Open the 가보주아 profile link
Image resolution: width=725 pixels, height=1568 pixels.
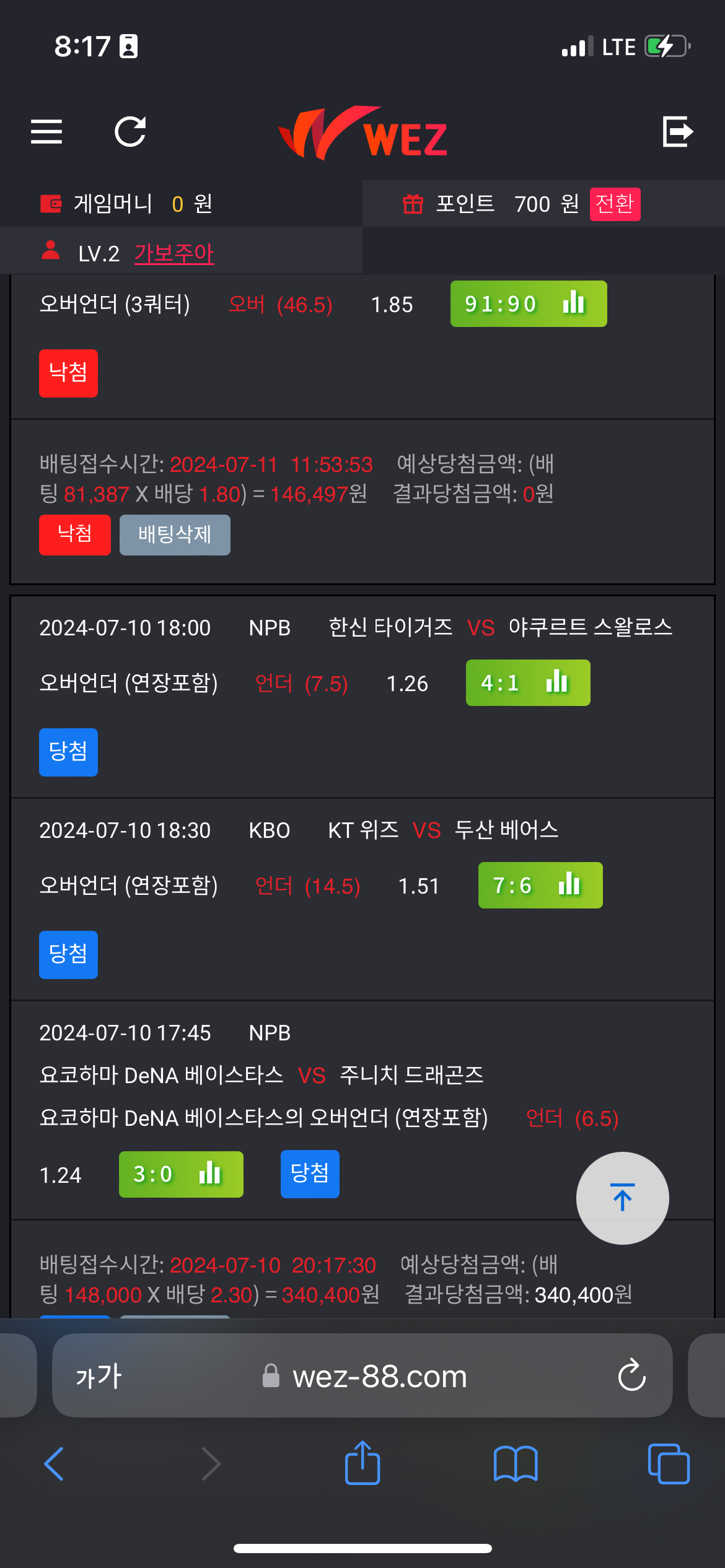[174, 253]
